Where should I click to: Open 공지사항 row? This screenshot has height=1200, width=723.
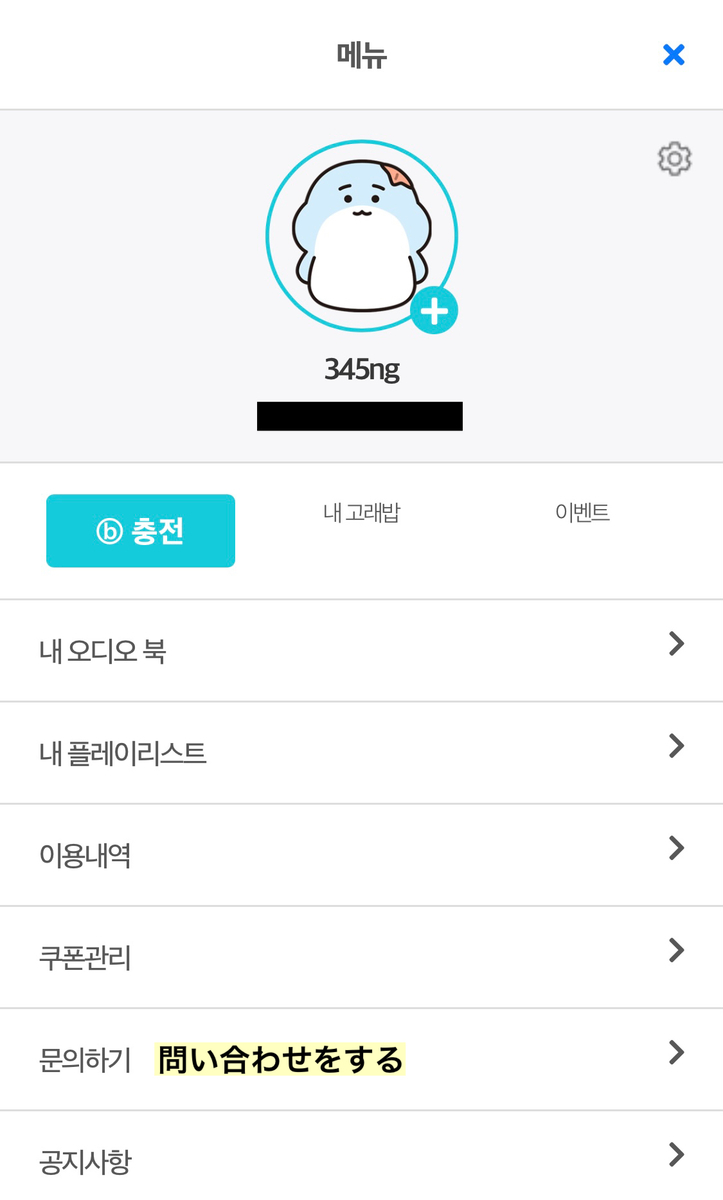(361, 1156)
